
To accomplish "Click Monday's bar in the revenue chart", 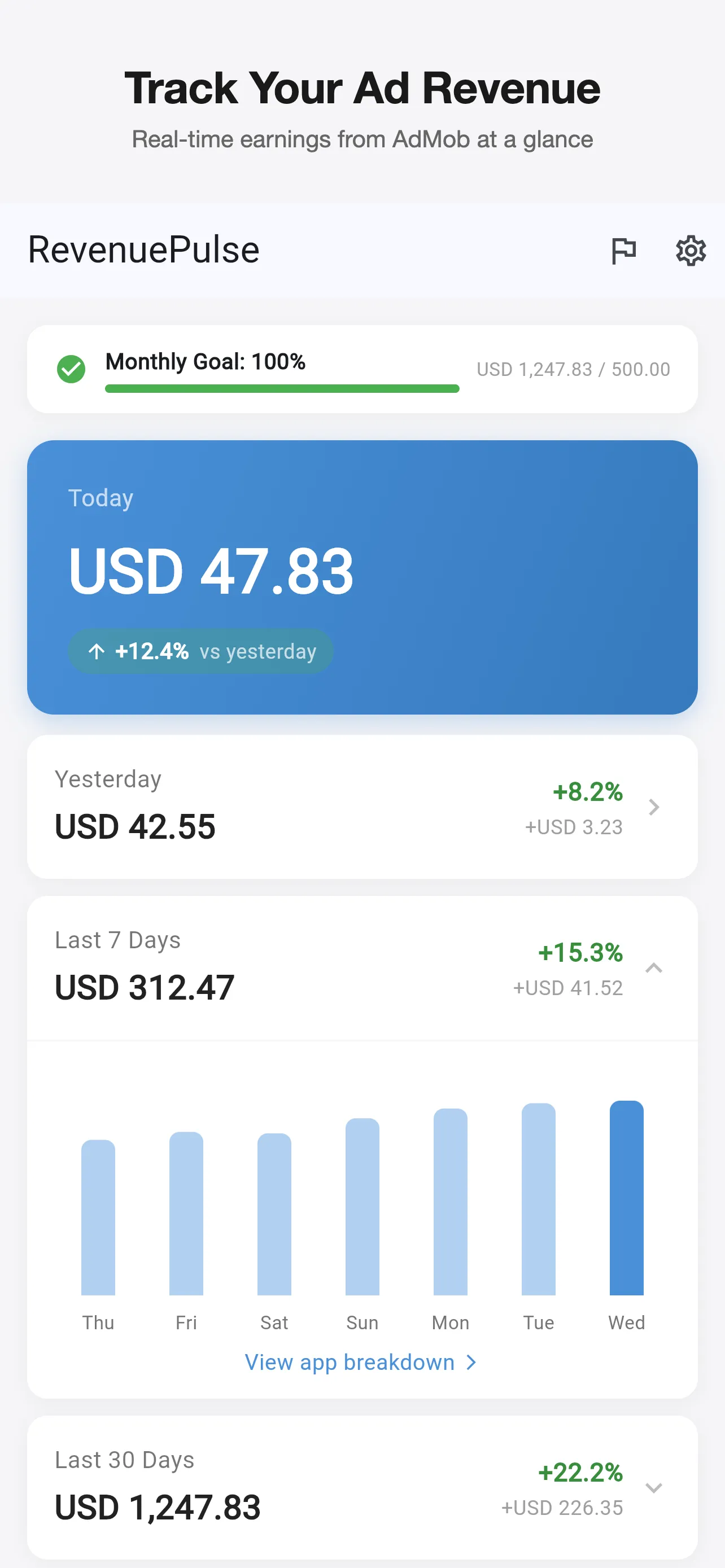I will point(450,1217).
